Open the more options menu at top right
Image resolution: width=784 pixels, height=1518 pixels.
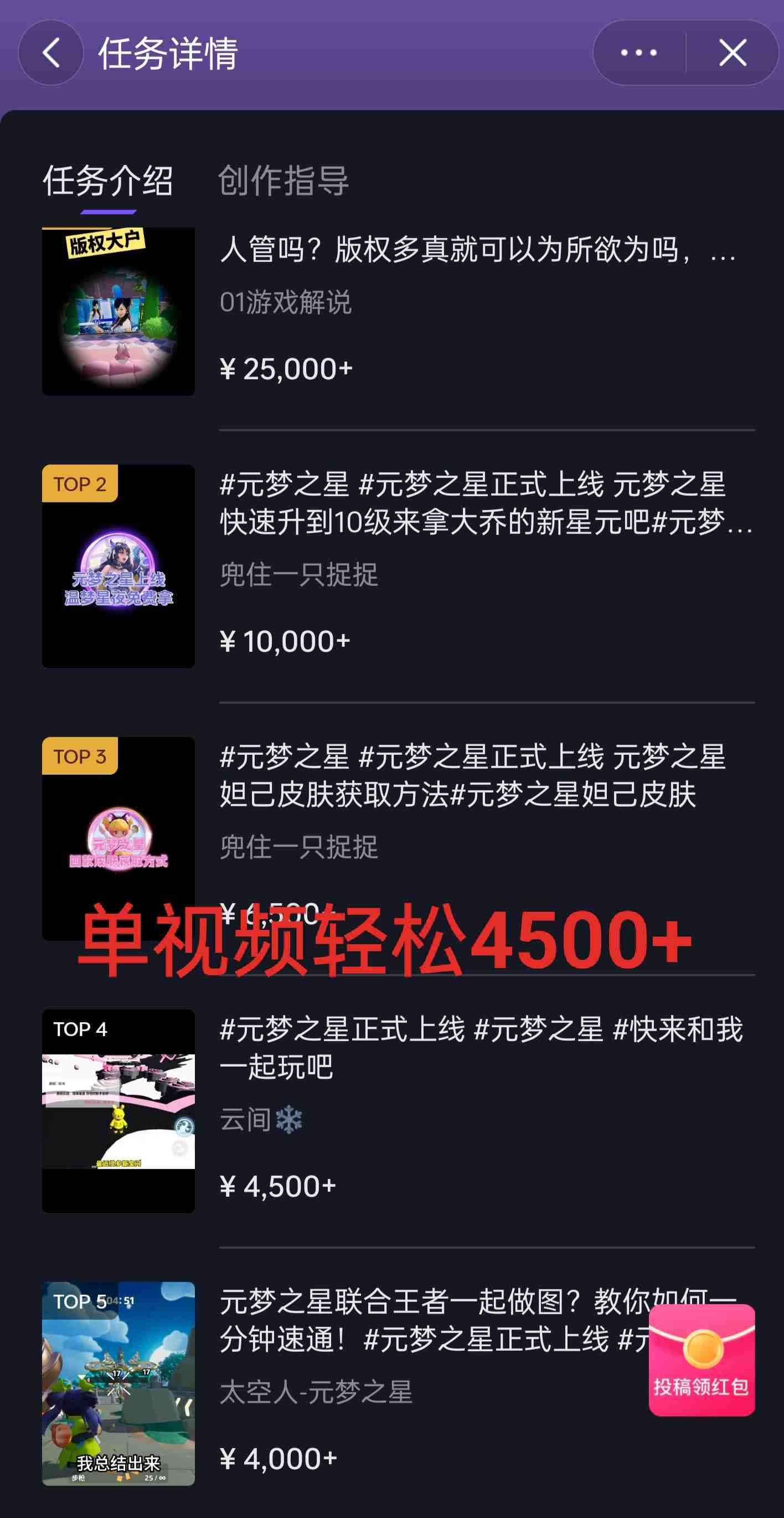[637, 53]
